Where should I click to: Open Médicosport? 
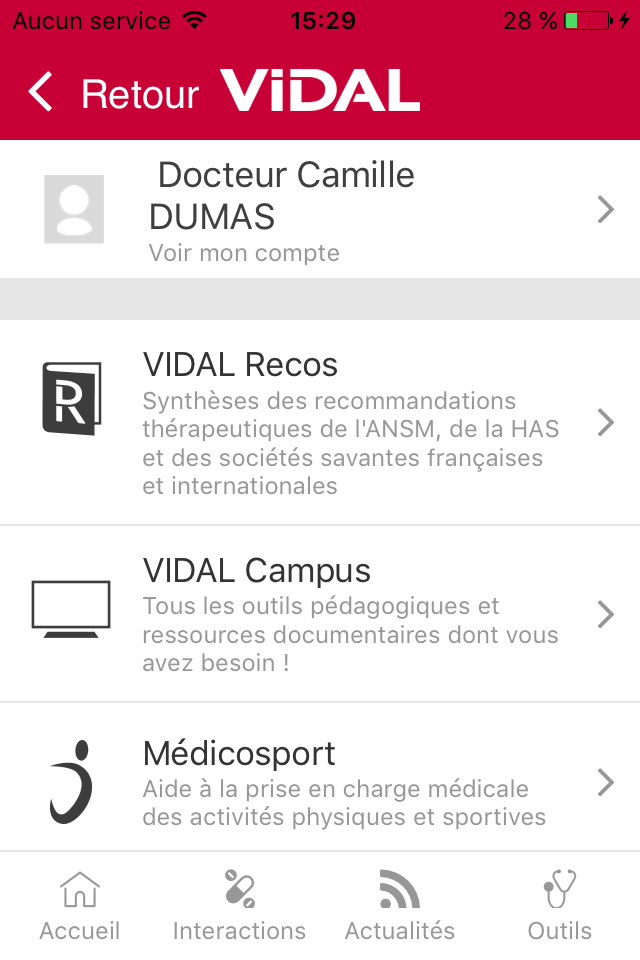coord(320,781)
